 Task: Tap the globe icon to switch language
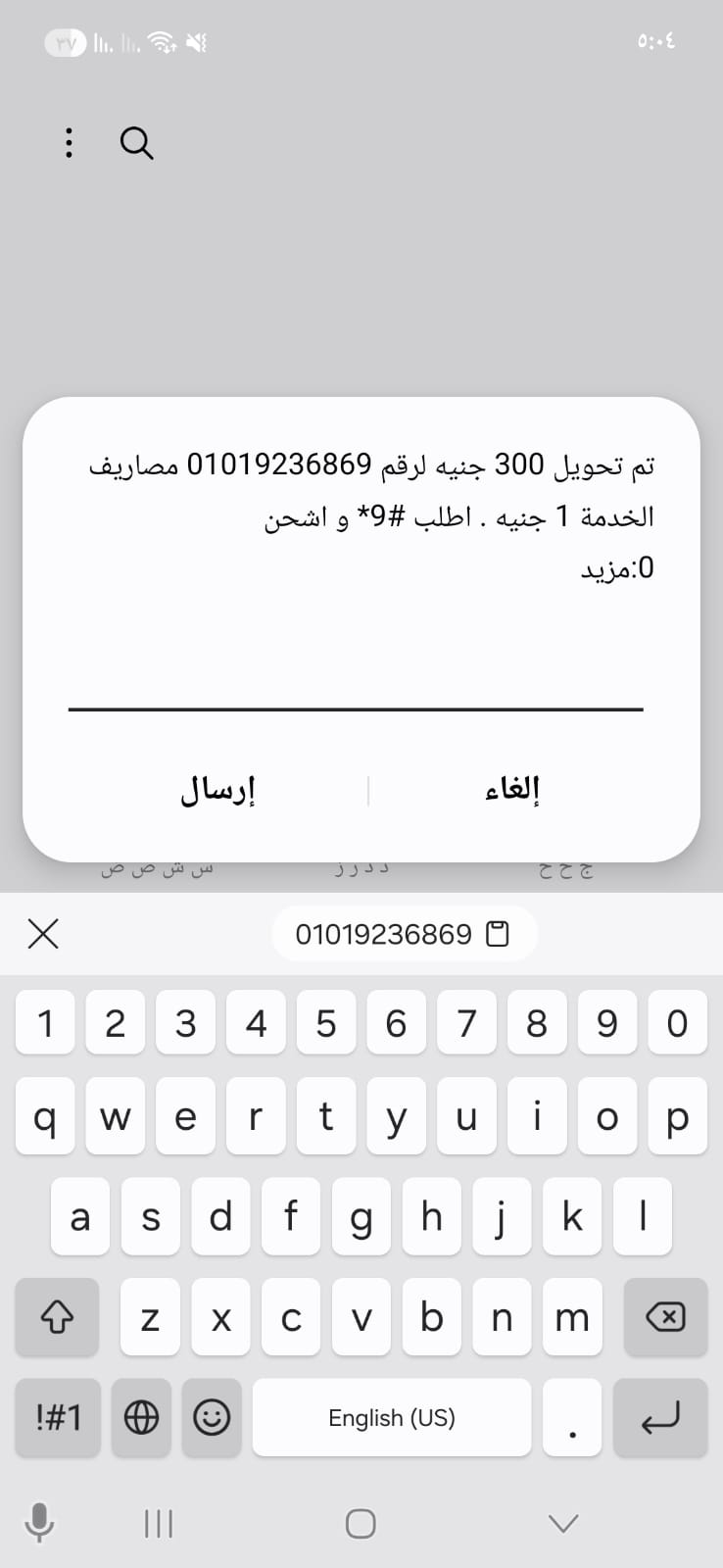click(141, 1417)
